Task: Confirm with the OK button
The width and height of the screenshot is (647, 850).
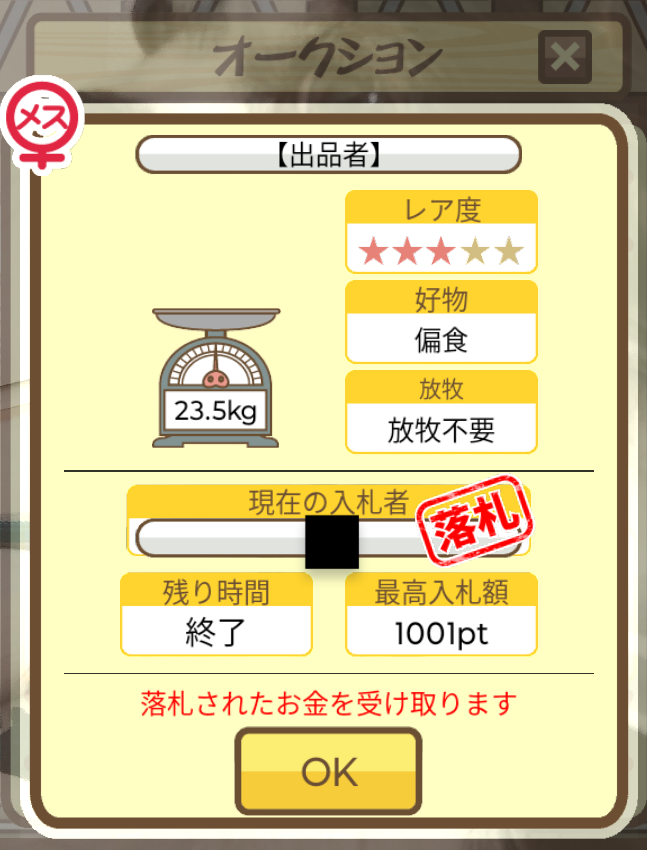Action: click(329, 772)
